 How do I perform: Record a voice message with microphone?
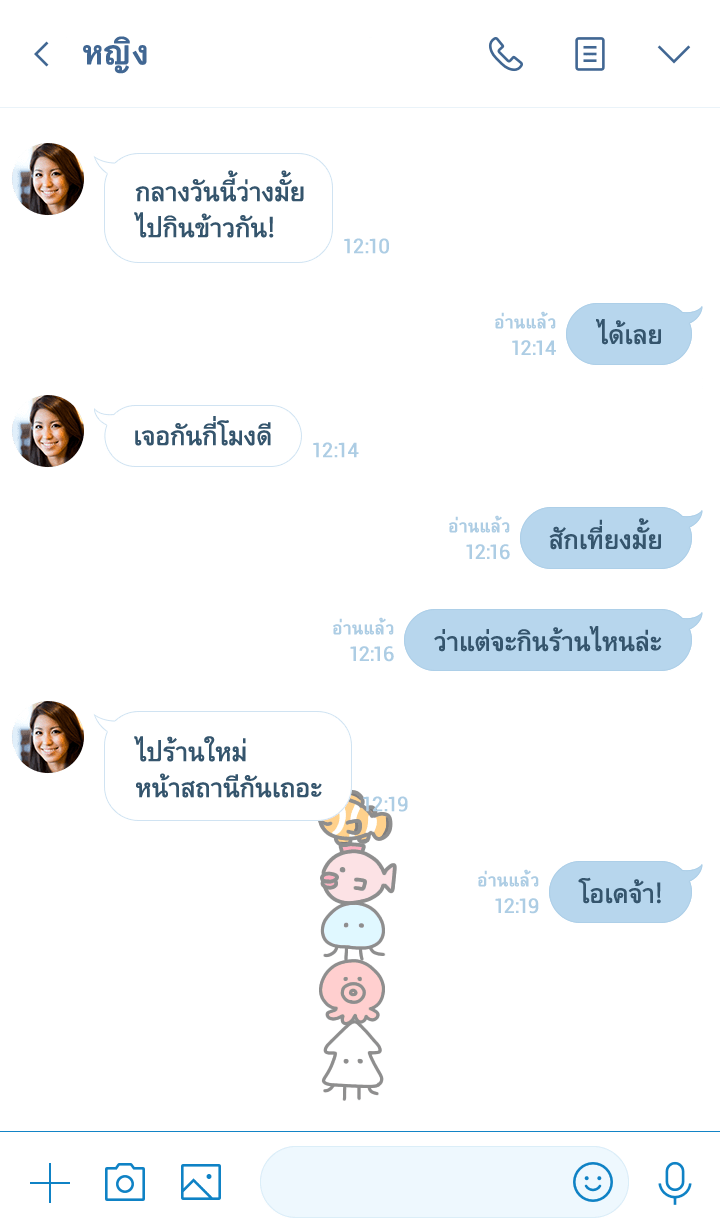(x=675, y=1183)
